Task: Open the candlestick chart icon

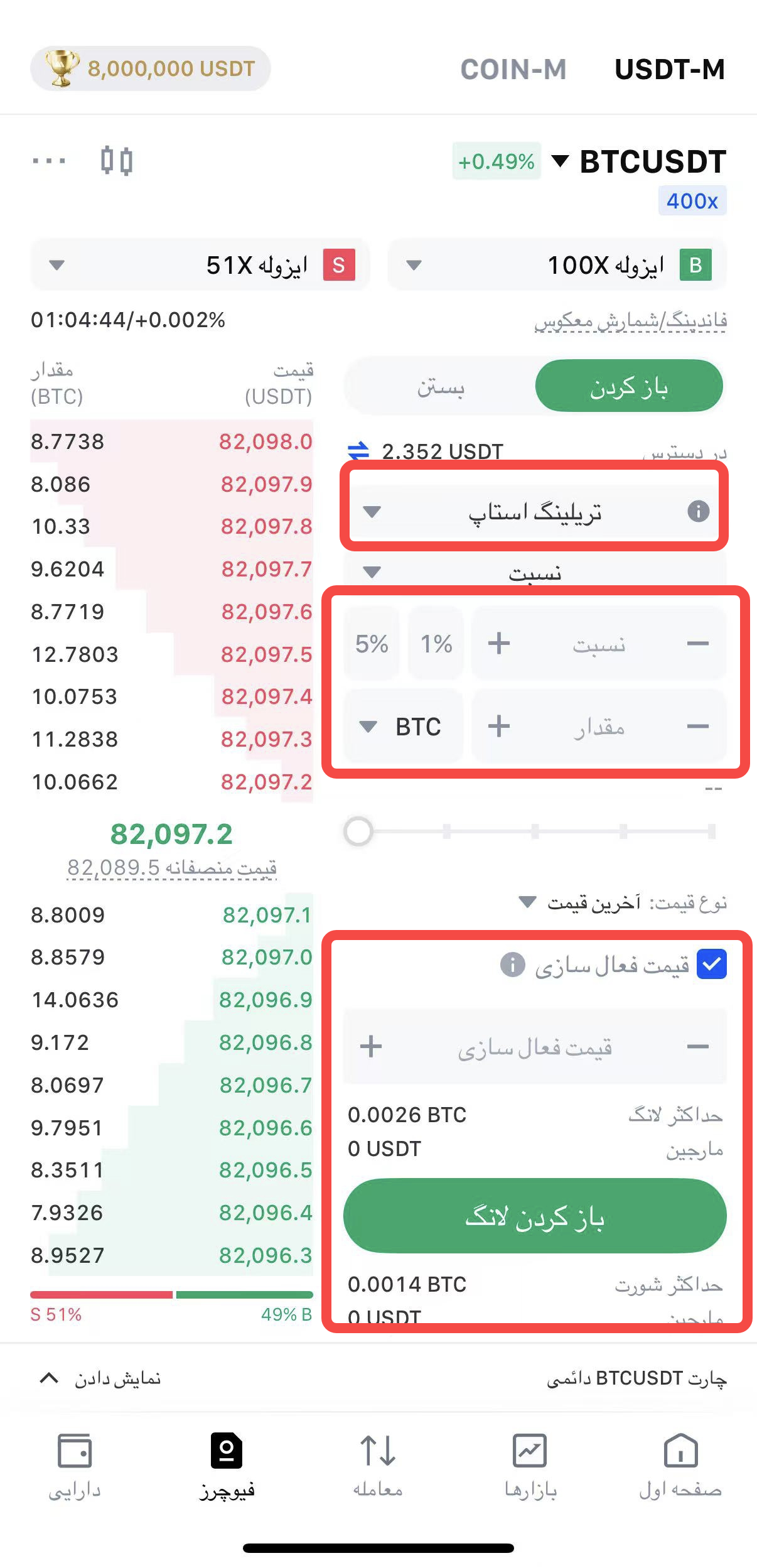Action: pyautogui.click(x=117, y=161)
